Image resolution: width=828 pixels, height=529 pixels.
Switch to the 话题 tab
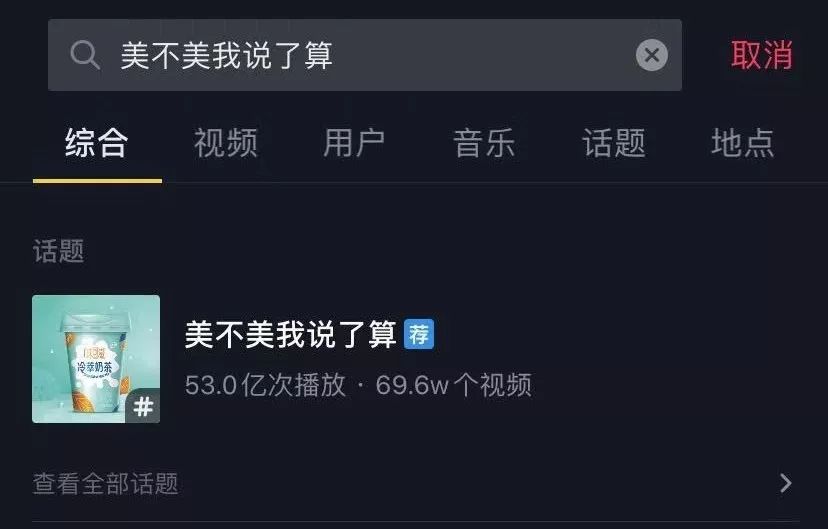point(614,143)
